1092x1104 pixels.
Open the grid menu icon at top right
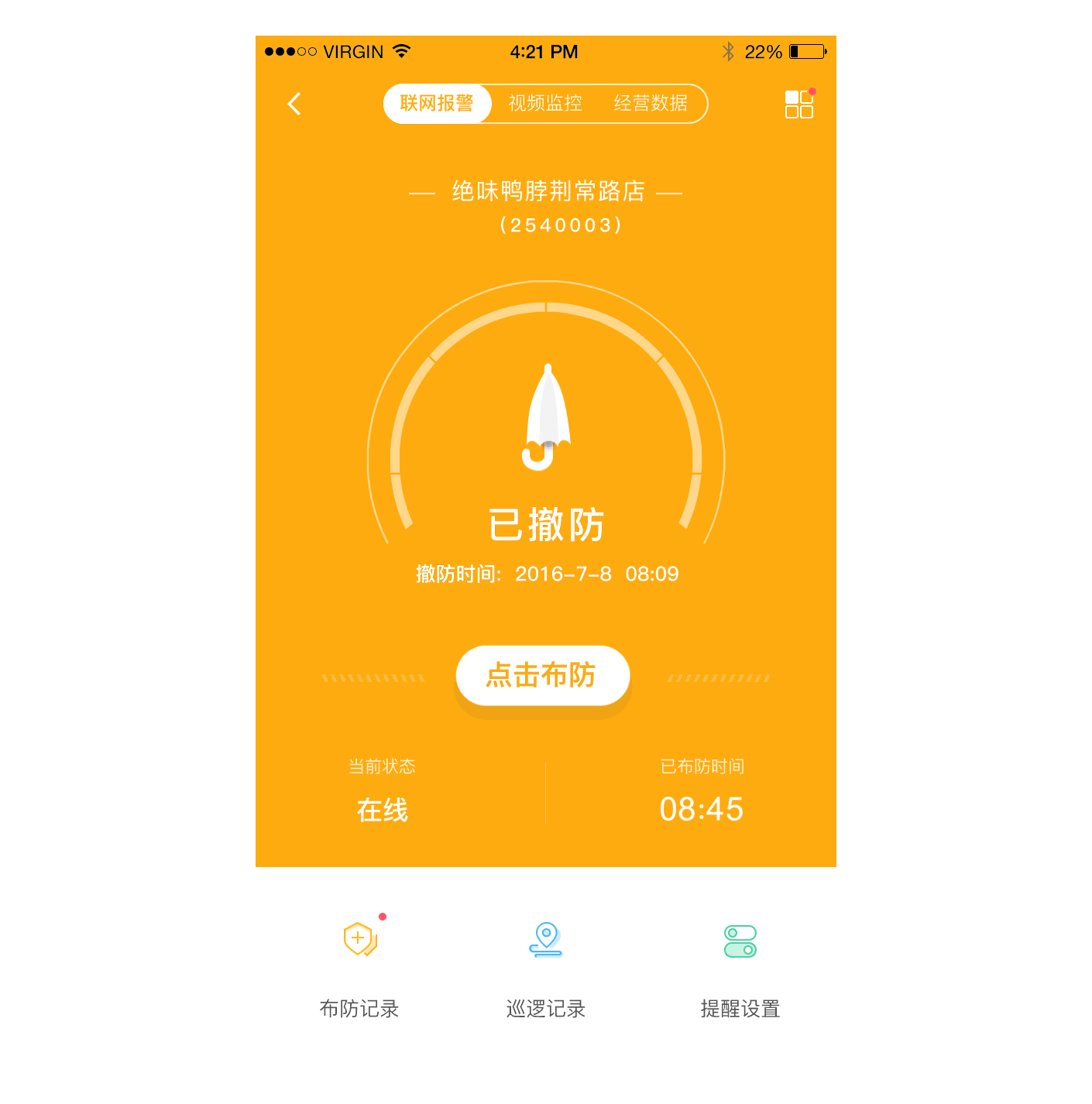pos(798,104)
